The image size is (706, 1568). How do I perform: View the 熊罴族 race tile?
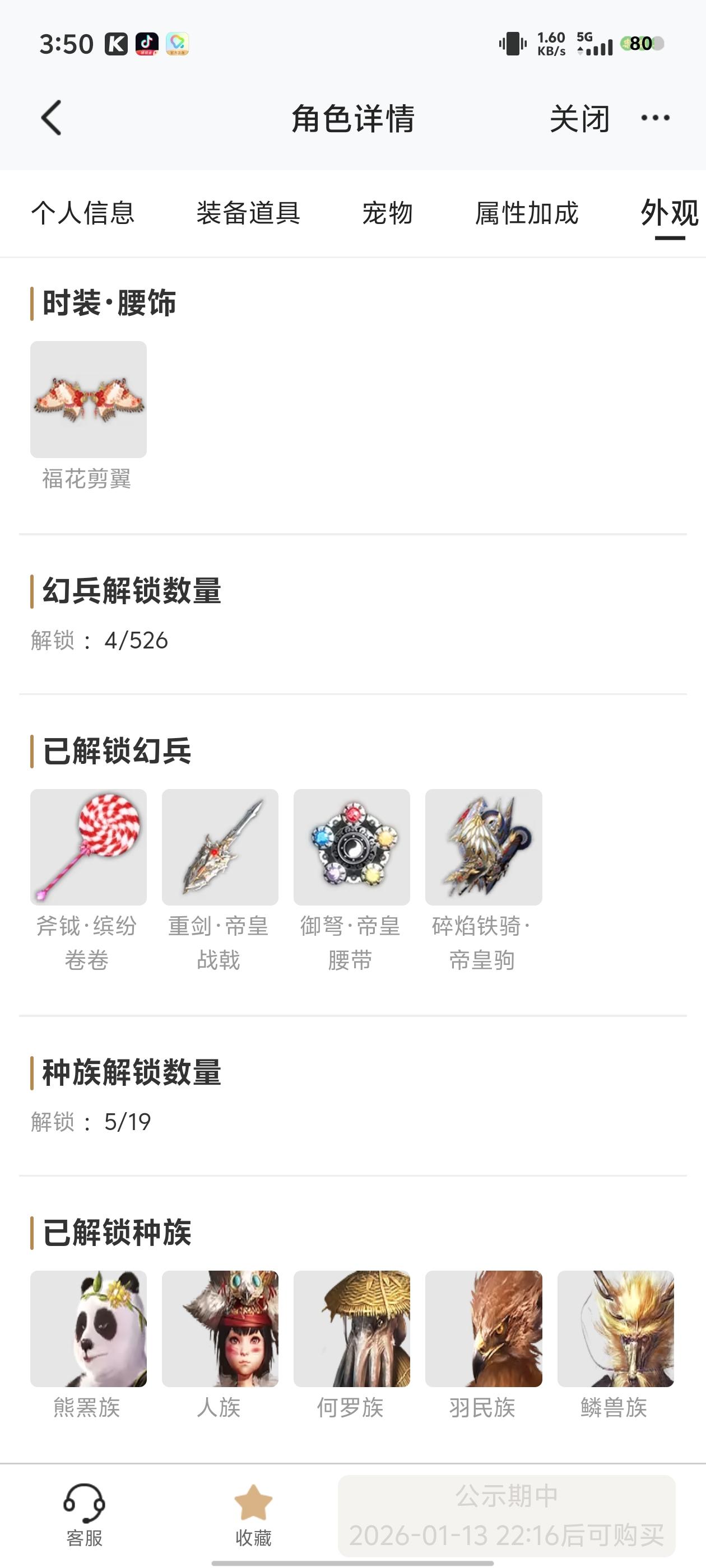click(x=89, y=1329)
